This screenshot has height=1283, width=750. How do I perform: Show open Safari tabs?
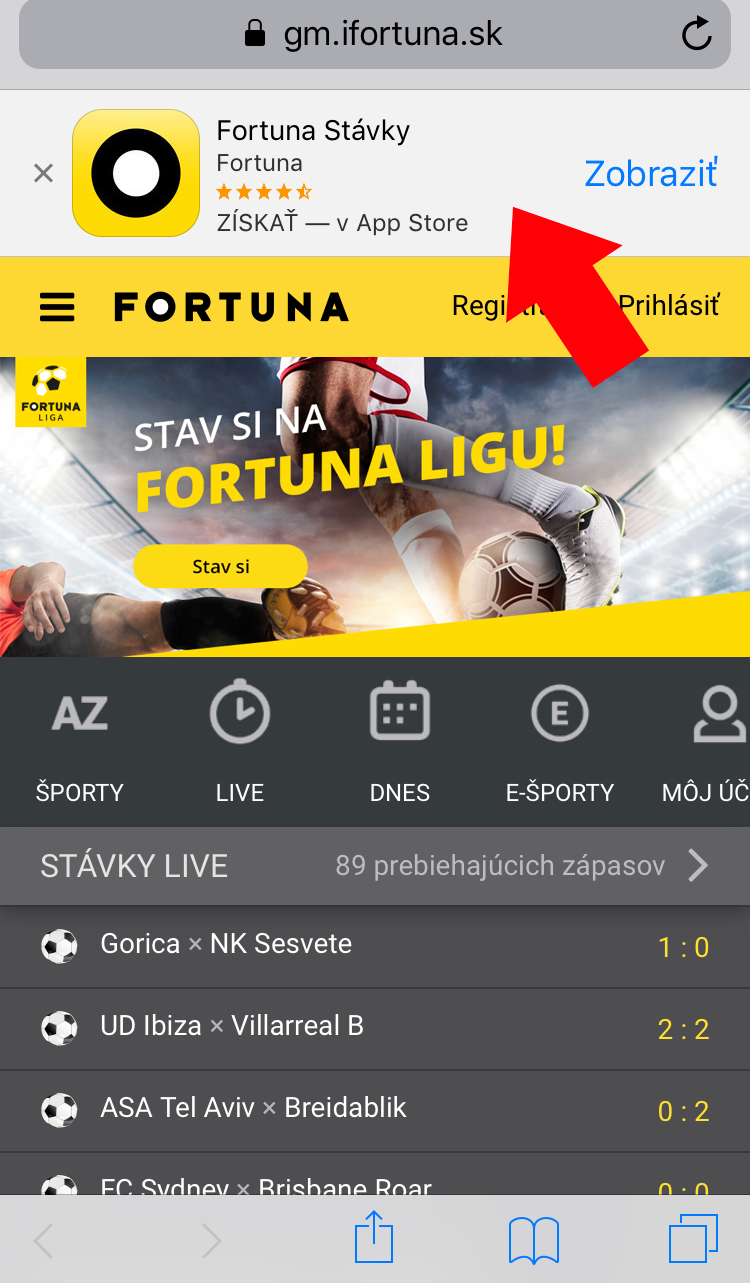point(693,1240)
